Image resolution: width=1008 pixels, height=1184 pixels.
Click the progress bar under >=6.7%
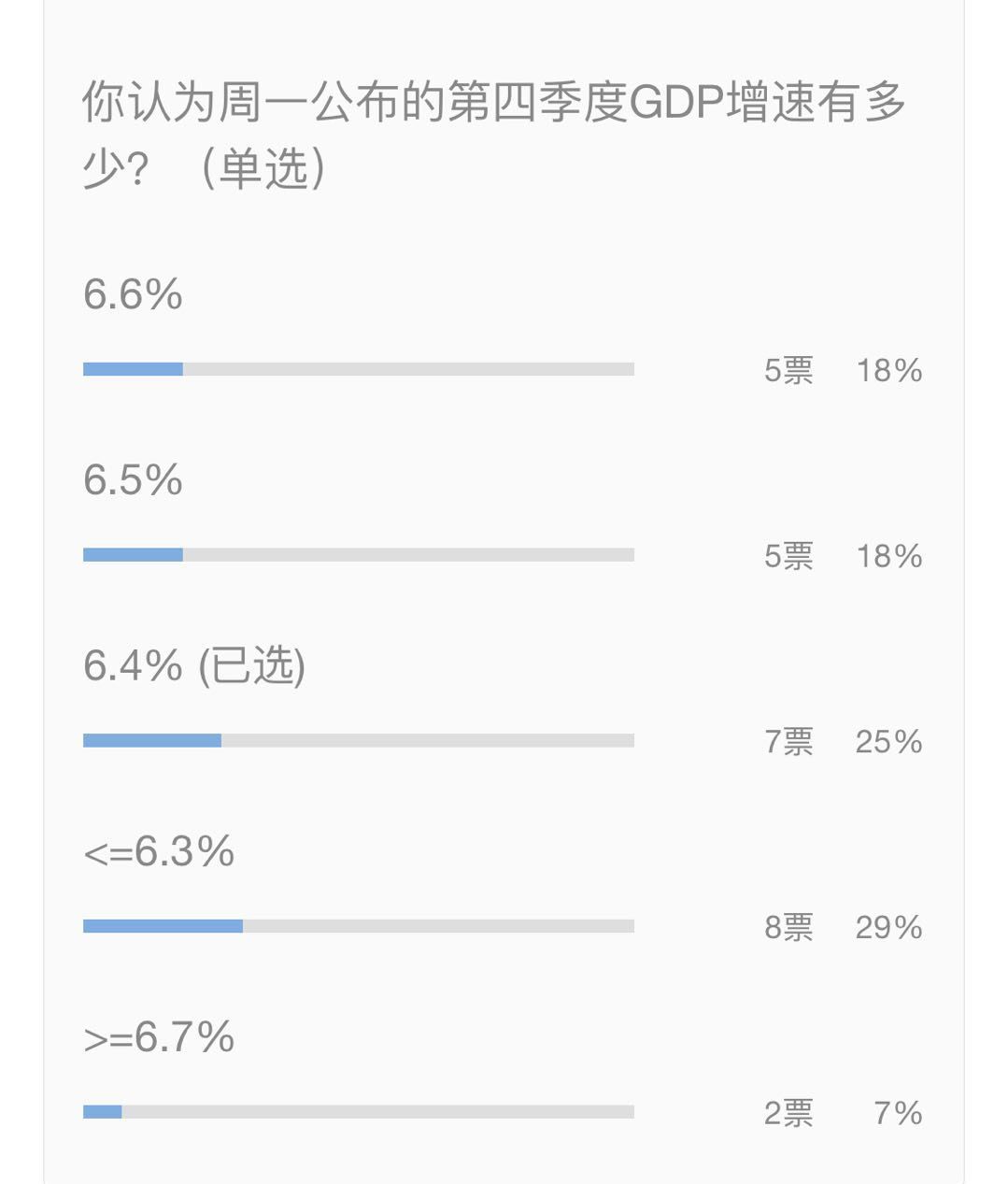tap(360, 1112)
